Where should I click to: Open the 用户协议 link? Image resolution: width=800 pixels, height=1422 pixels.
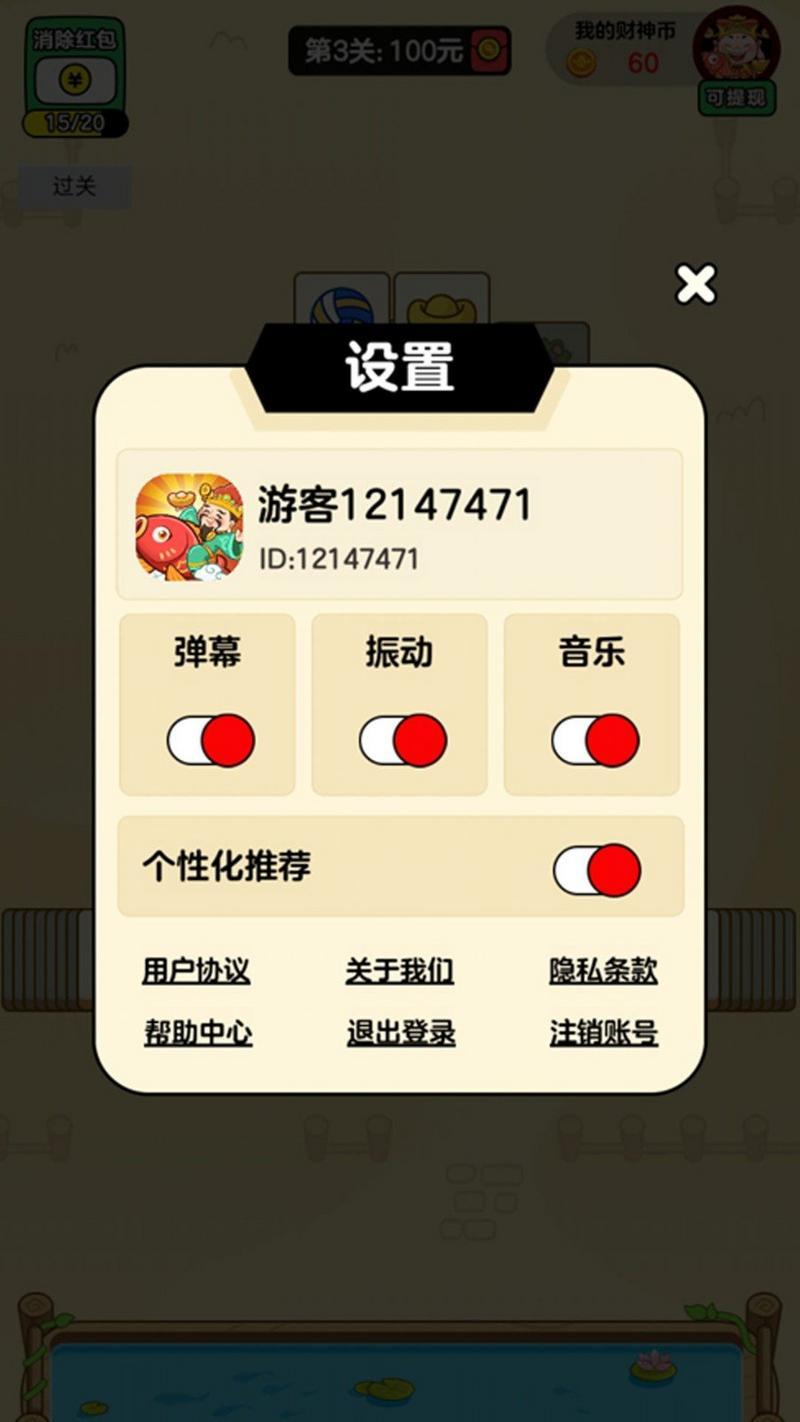tap(196, 971)
